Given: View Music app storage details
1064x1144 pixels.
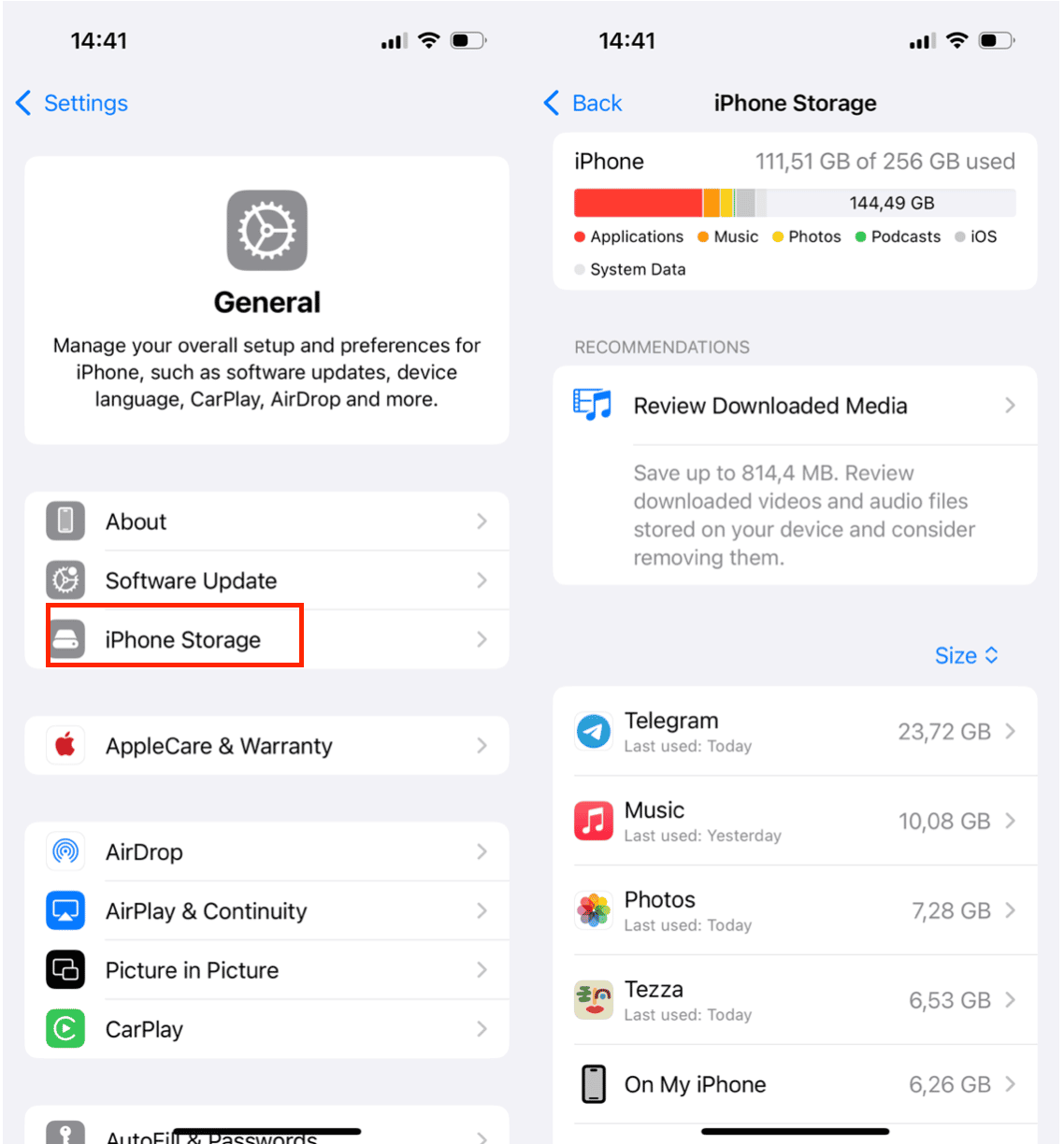Looking at the screenshot, I should [x=795, y=821].
